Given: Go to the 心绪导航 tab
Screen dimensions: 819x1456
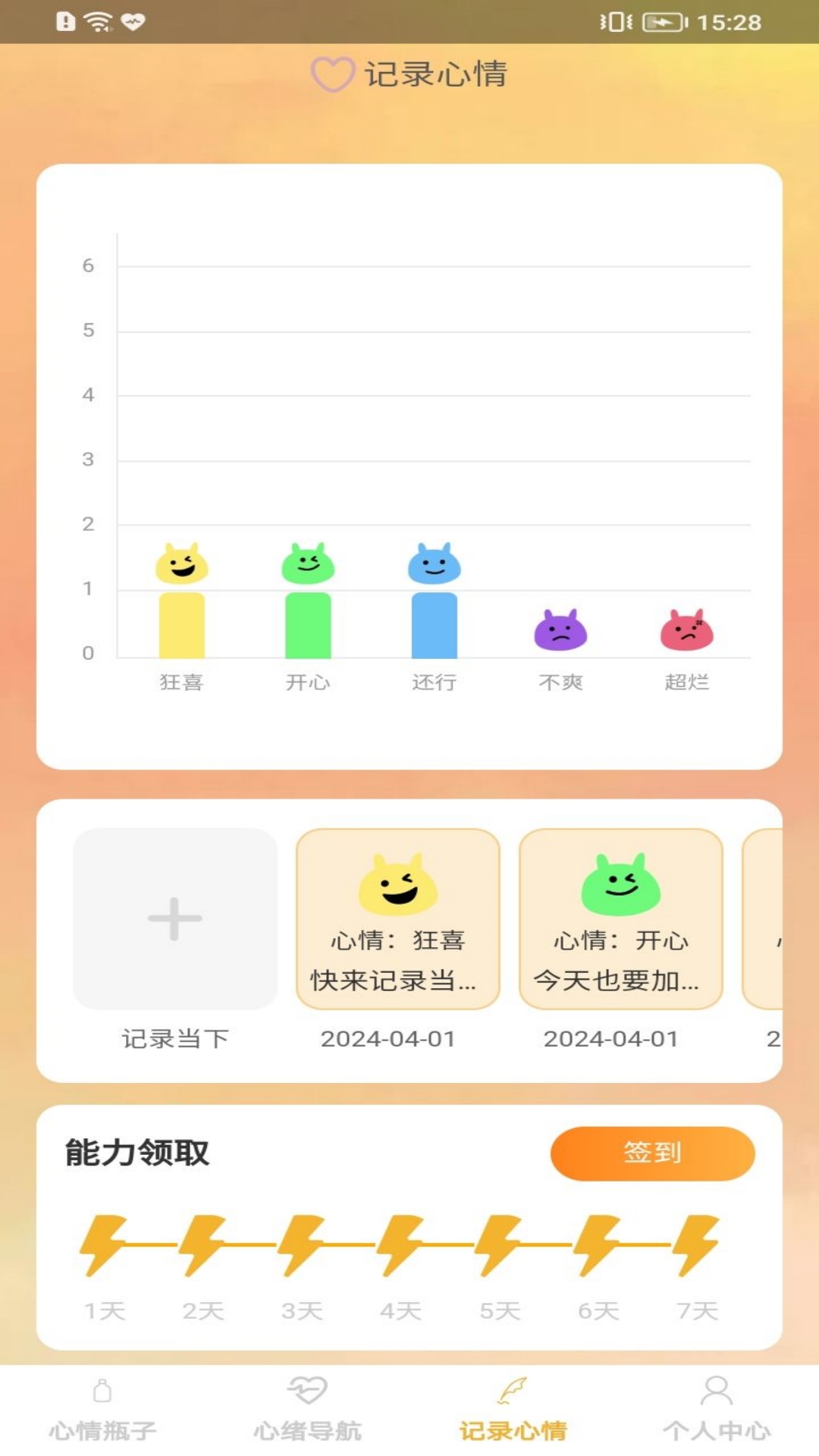Looking at the screenshot, I should tap(307, 1410).
